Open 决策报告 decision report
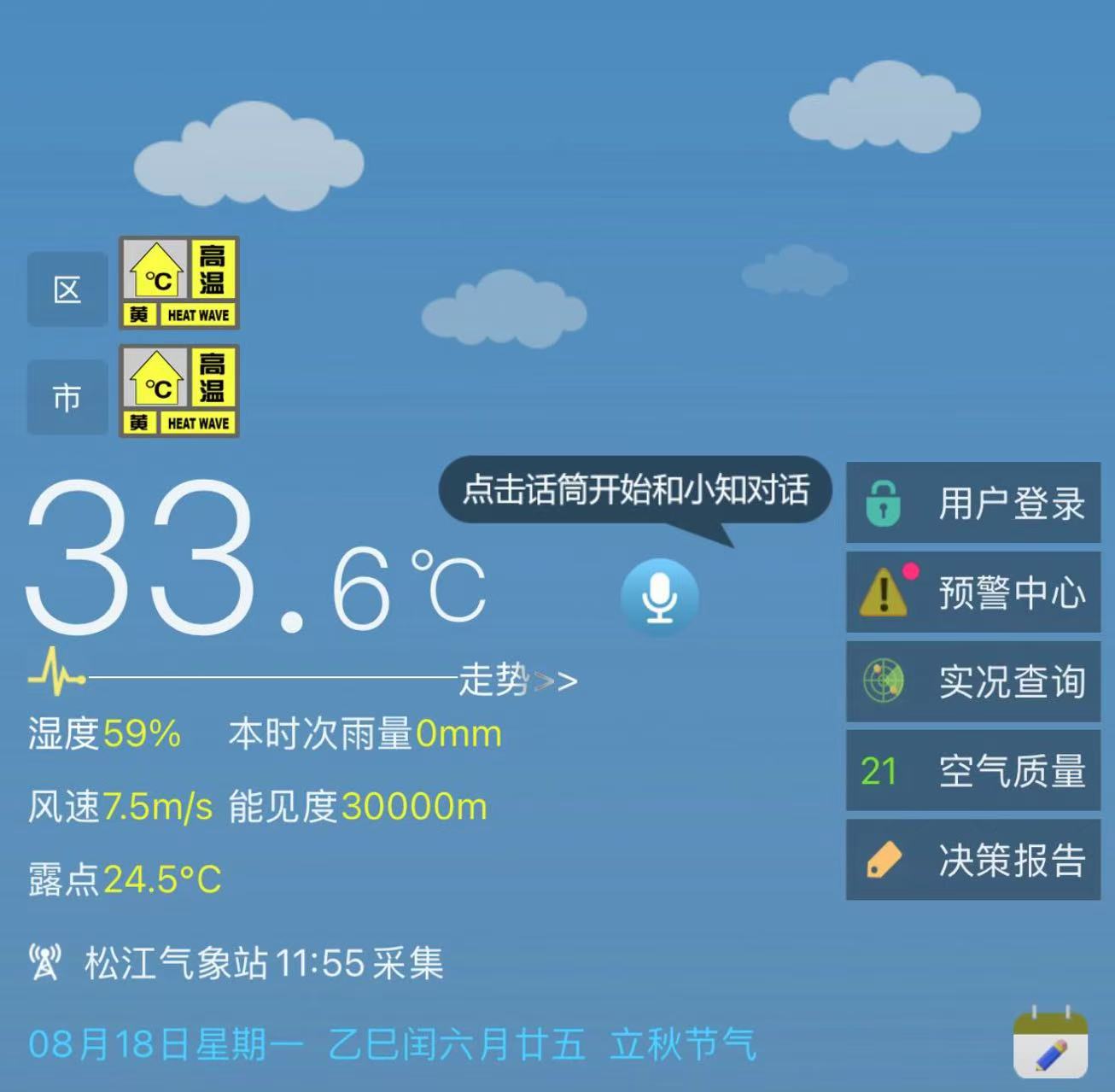The image size is (1115, 1092). (x=972, y=860)
